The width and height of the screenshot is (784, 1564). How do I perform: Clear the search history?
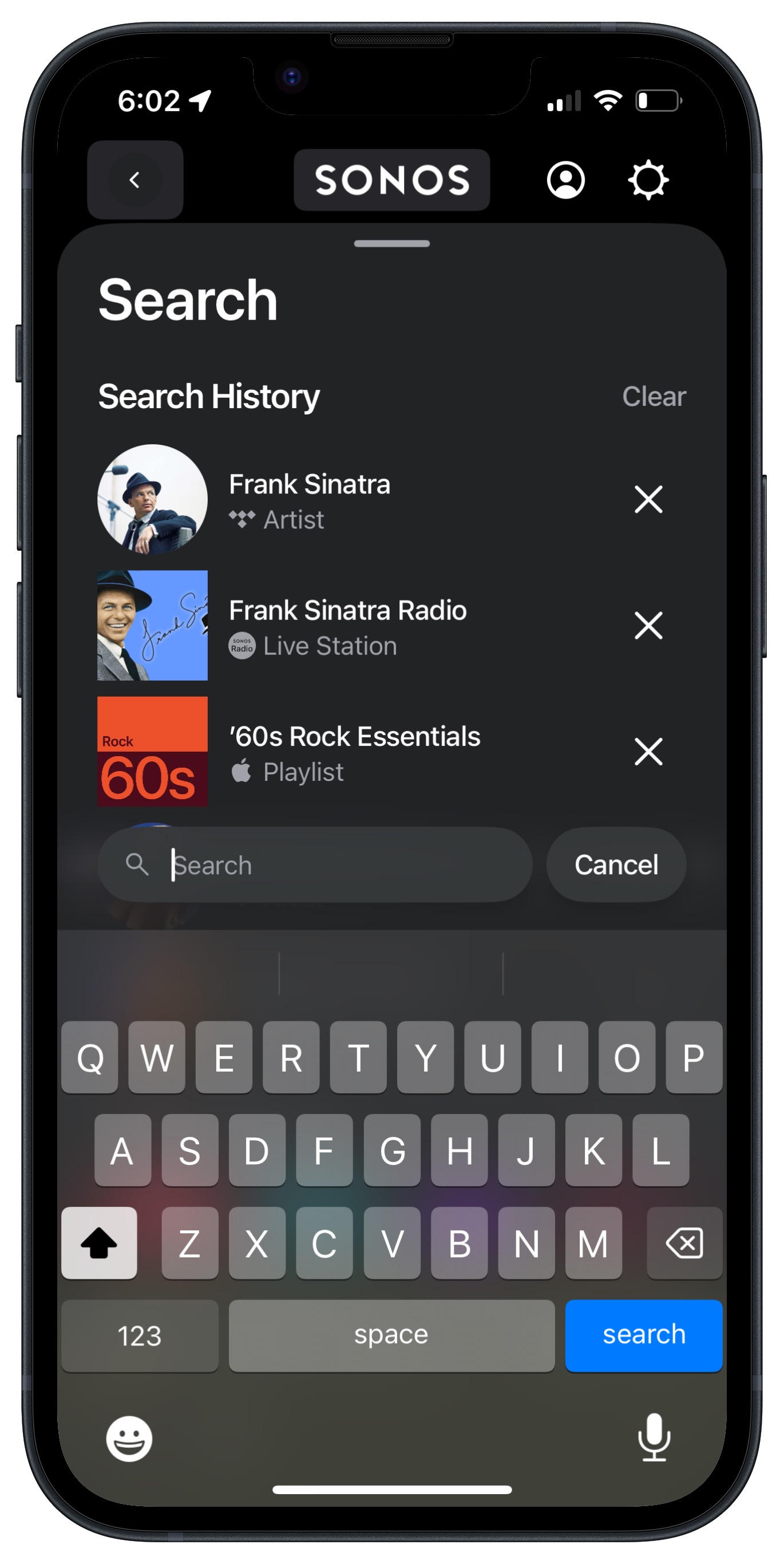[x=654, y=397]
